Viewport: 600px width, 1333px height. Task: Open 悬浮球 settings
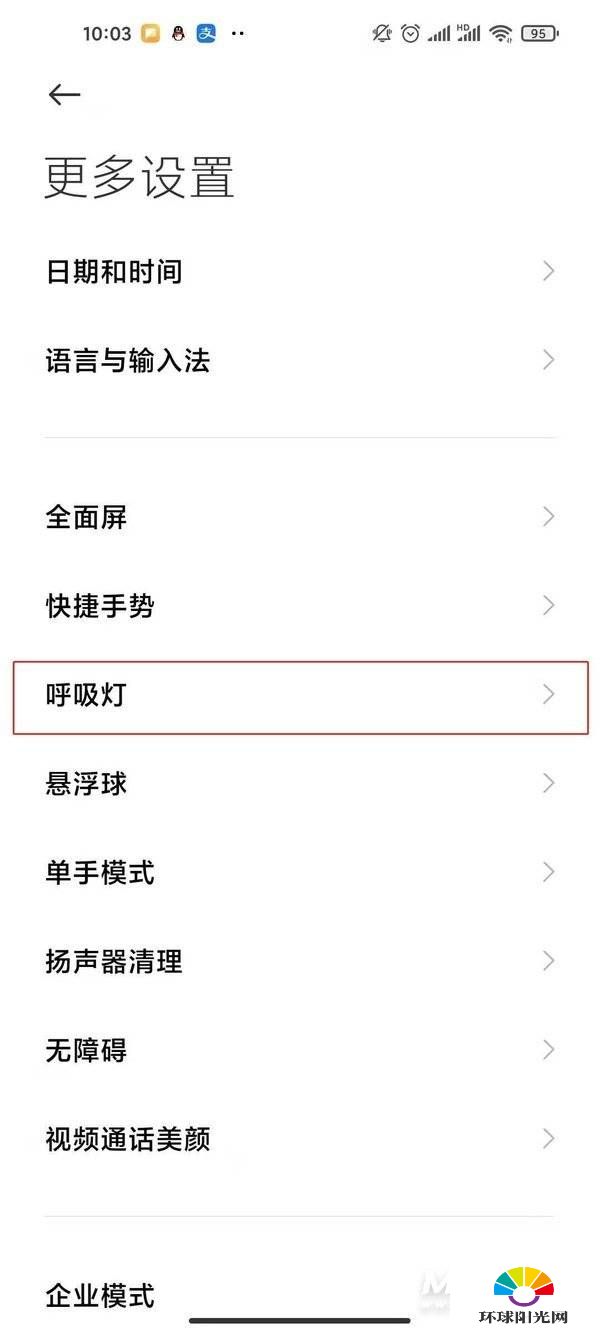point(300,784)
